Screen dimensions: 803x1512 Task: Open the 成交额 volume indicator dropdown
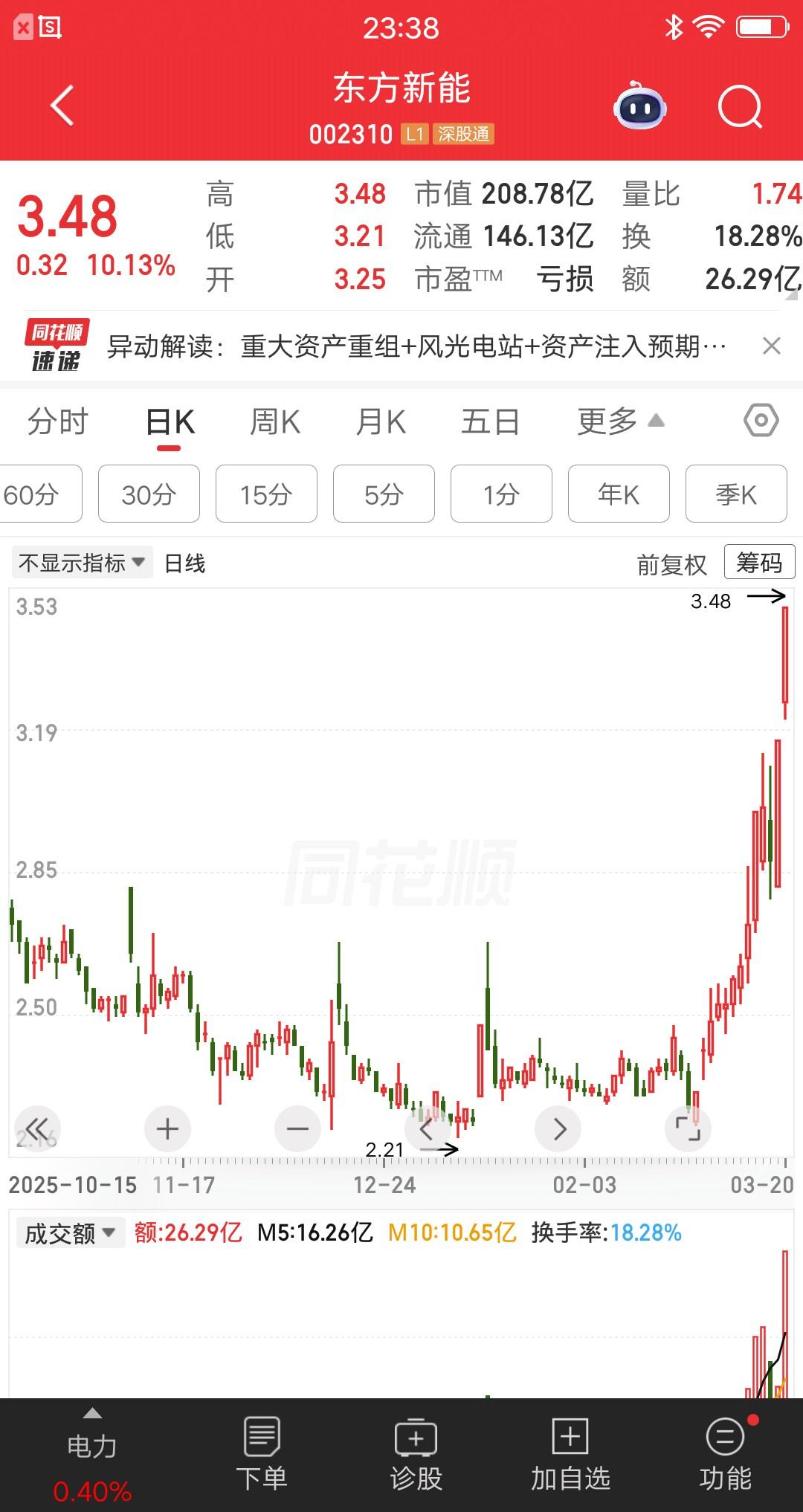coord(69,1232)
